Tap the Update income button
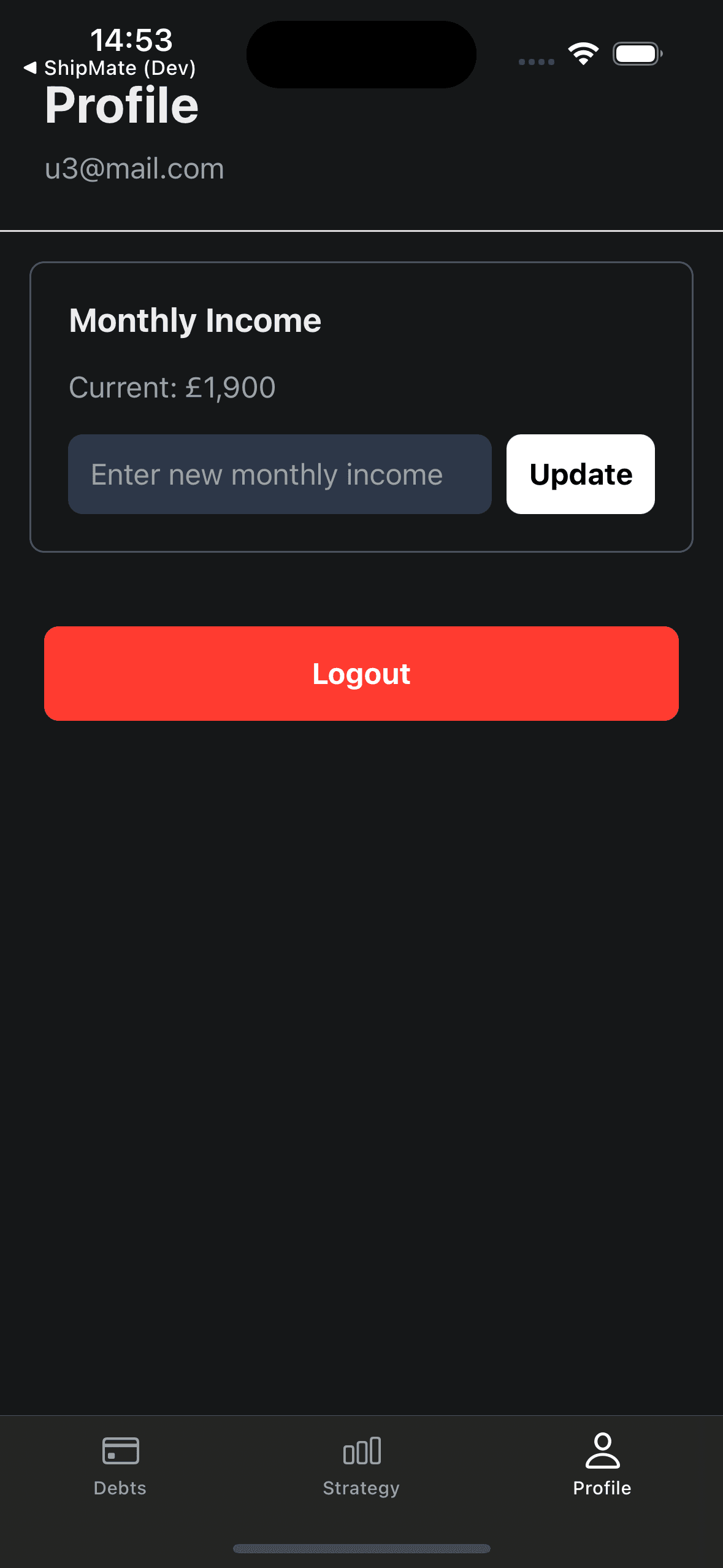The image size is (723, 1568). (580, 474)
